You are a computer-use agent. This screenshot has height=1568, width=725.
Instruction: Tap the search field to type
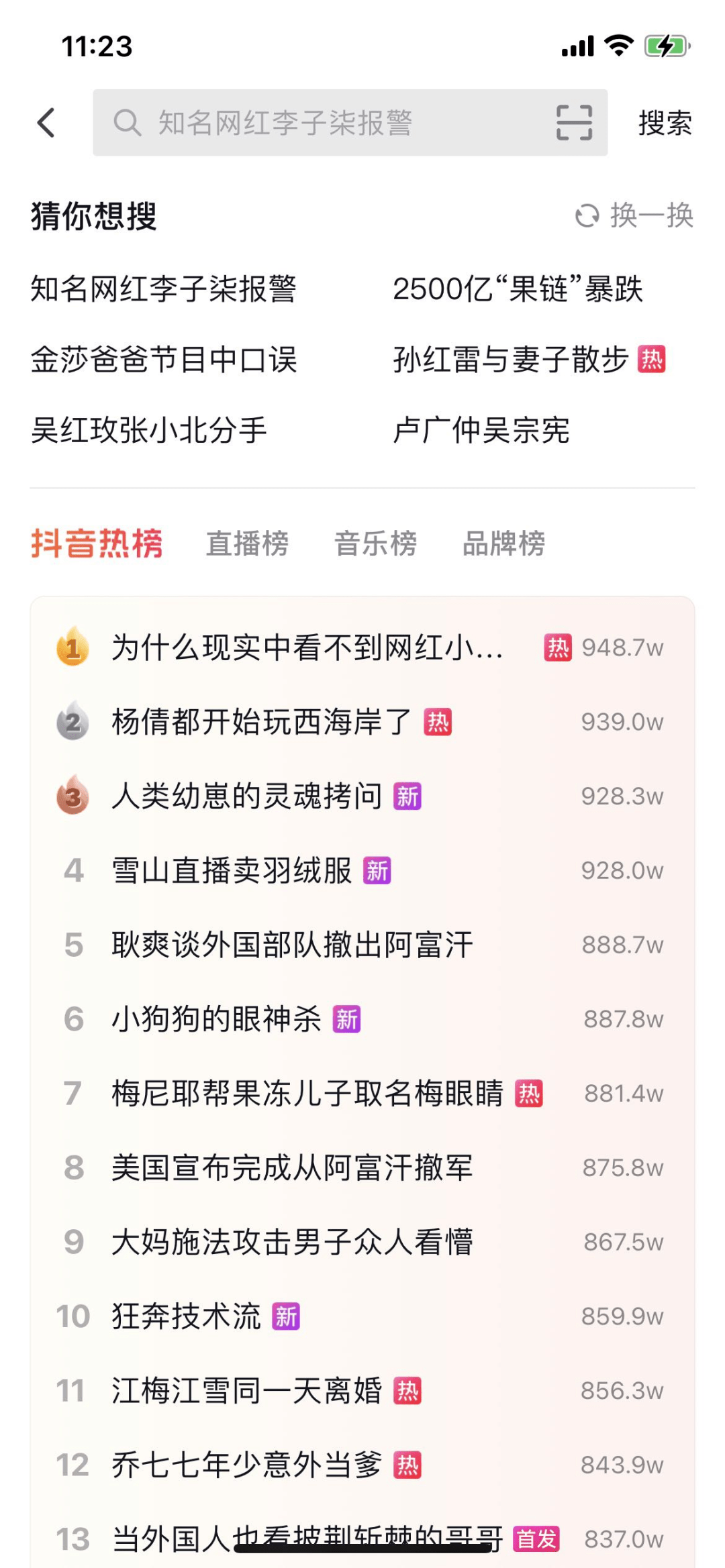coord(322,123)
